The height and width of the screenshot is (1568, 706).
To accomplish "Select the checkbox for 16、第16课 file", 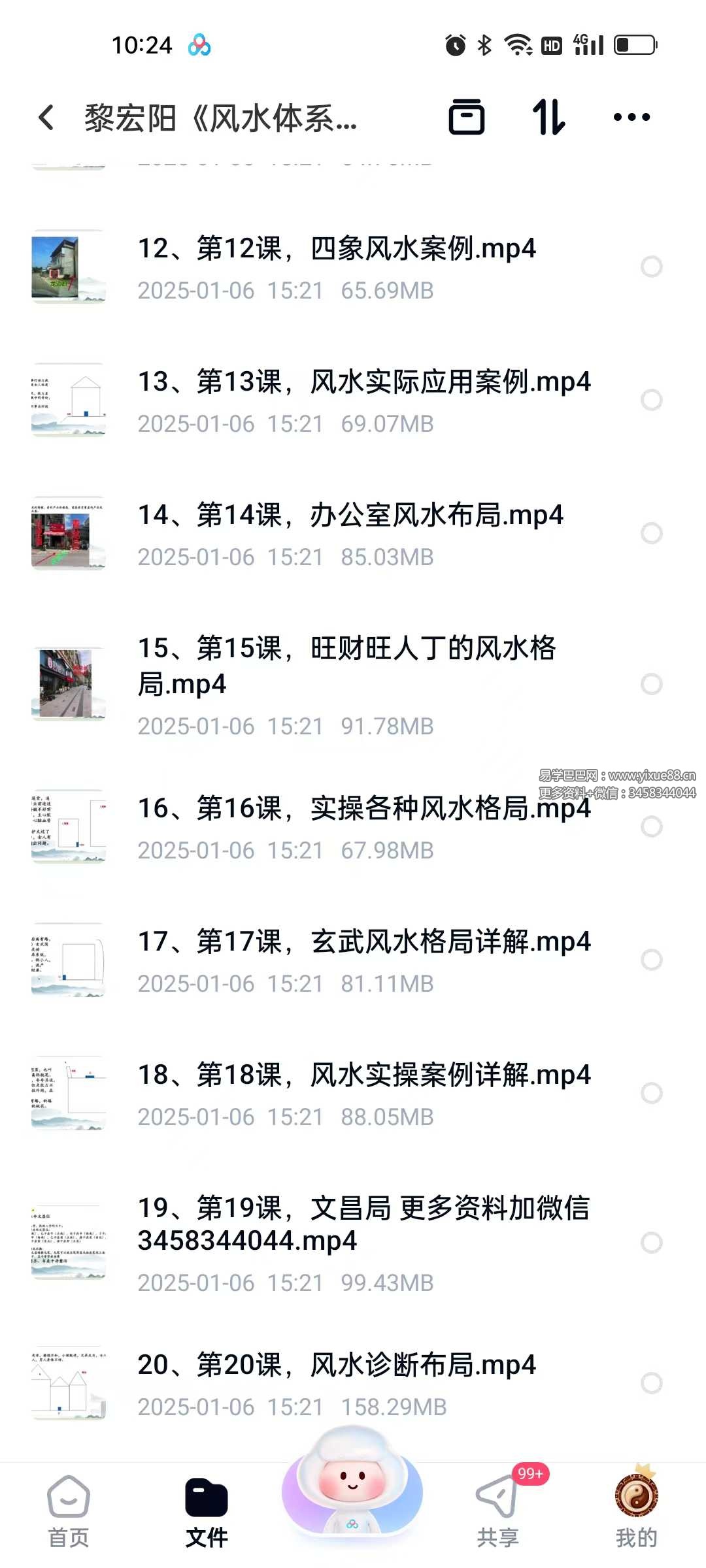I will (651, 826).
